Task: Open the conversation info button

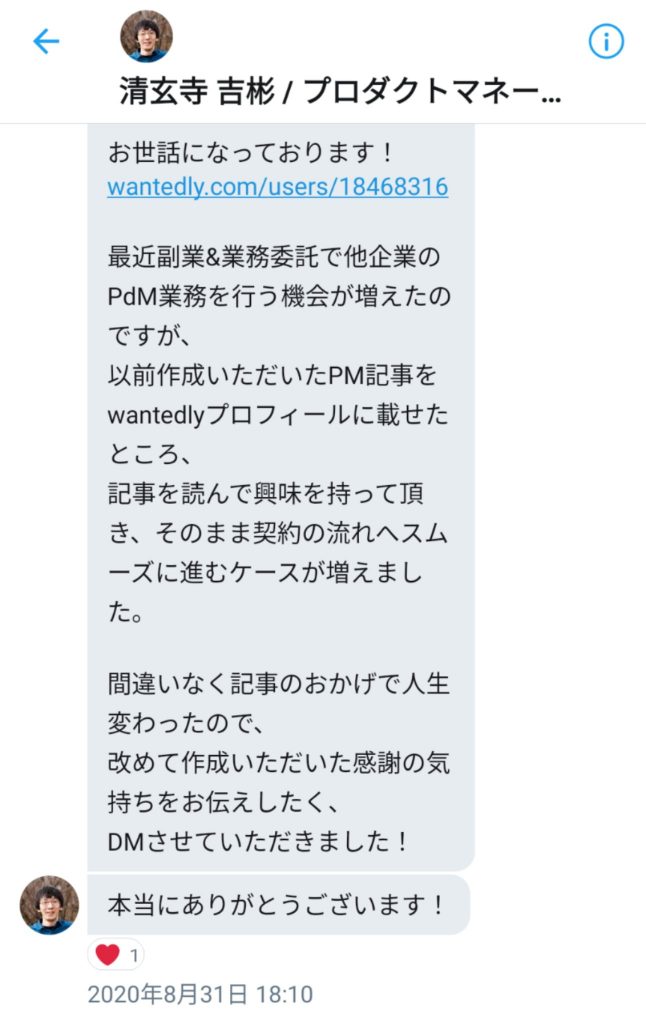Action: pos(606,41)
